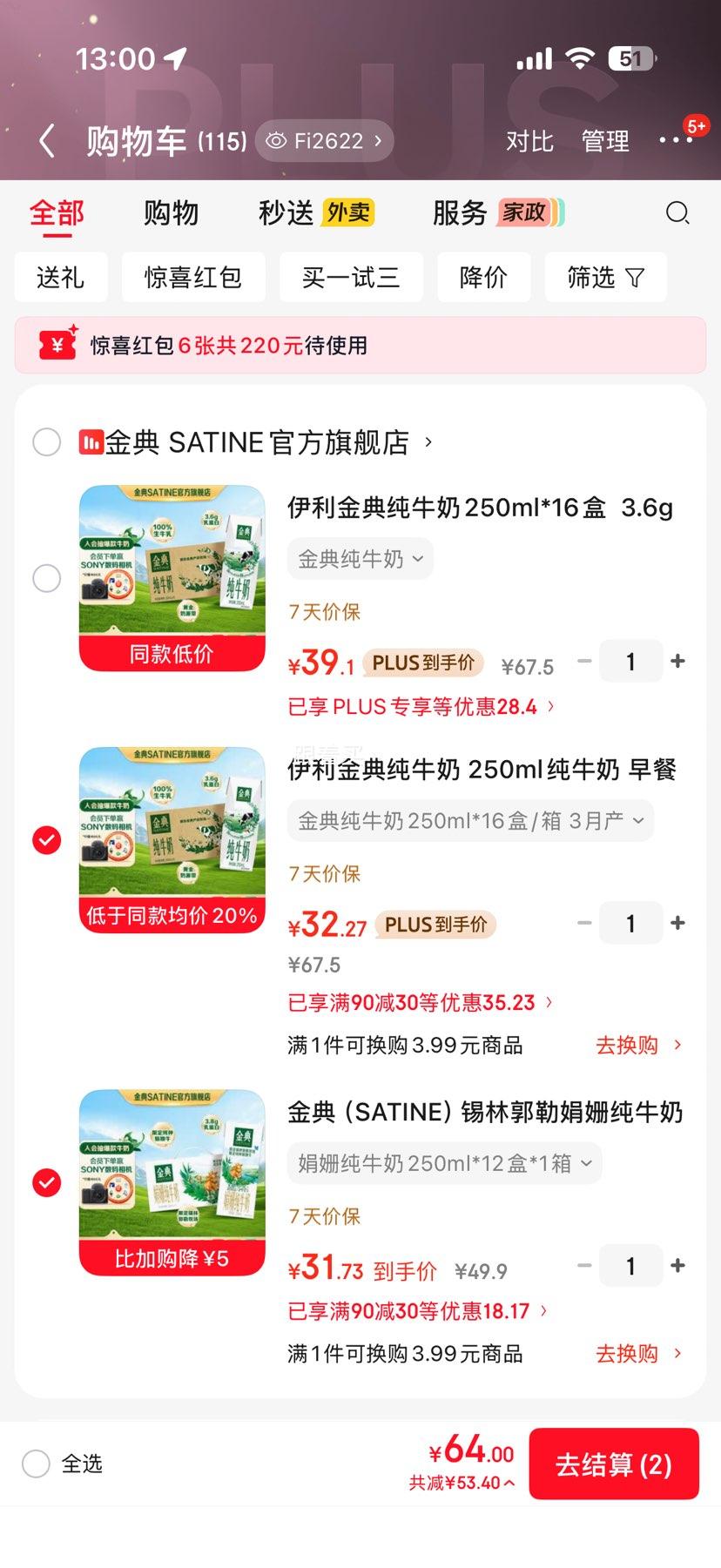Click the 去换购 exchange-purchase link
721x1568 pixels.
click(625, 1045)
